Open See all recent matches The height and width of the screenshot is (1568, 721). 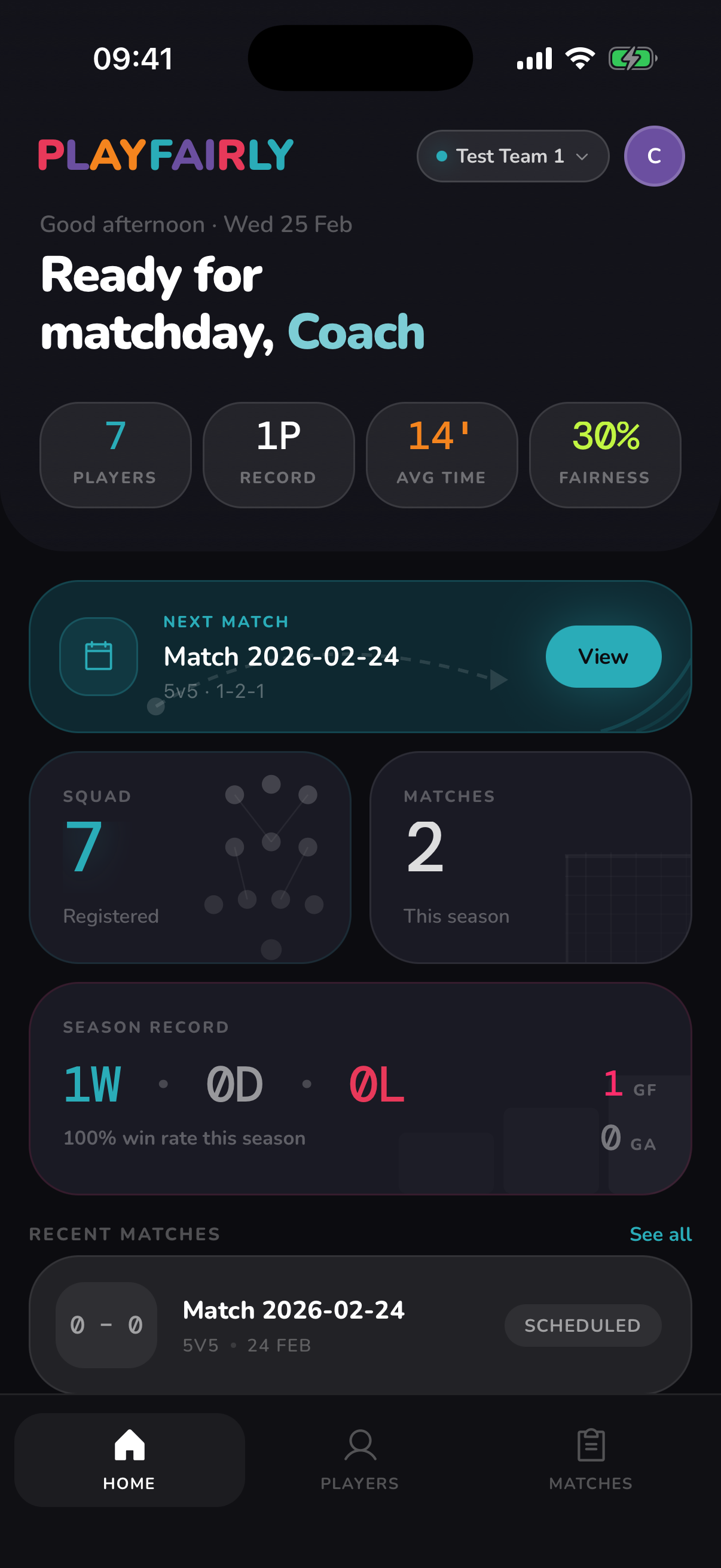(x=660, y=1234)
